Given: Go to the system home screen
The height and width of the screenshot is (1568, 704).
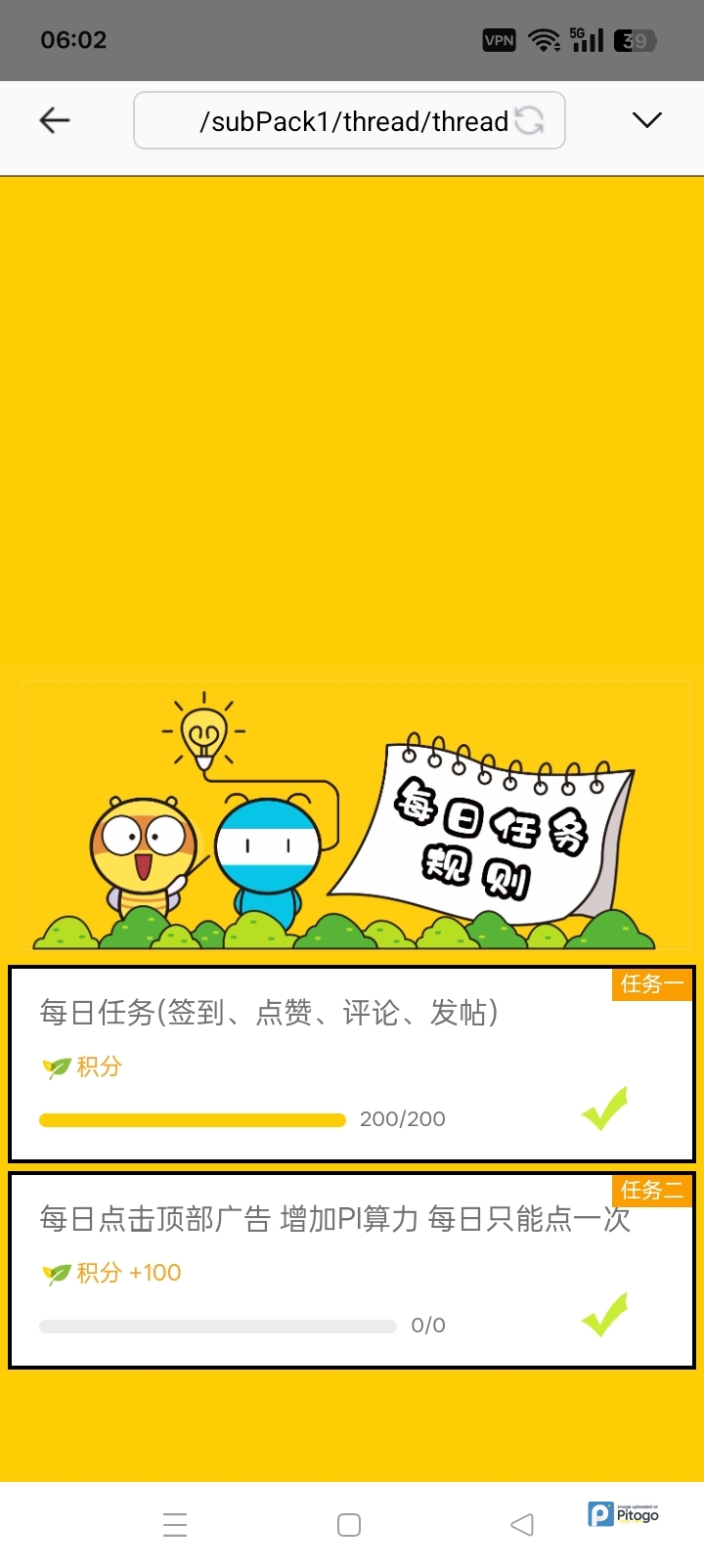Looking at the screenshot, I should pos(349,1525).
